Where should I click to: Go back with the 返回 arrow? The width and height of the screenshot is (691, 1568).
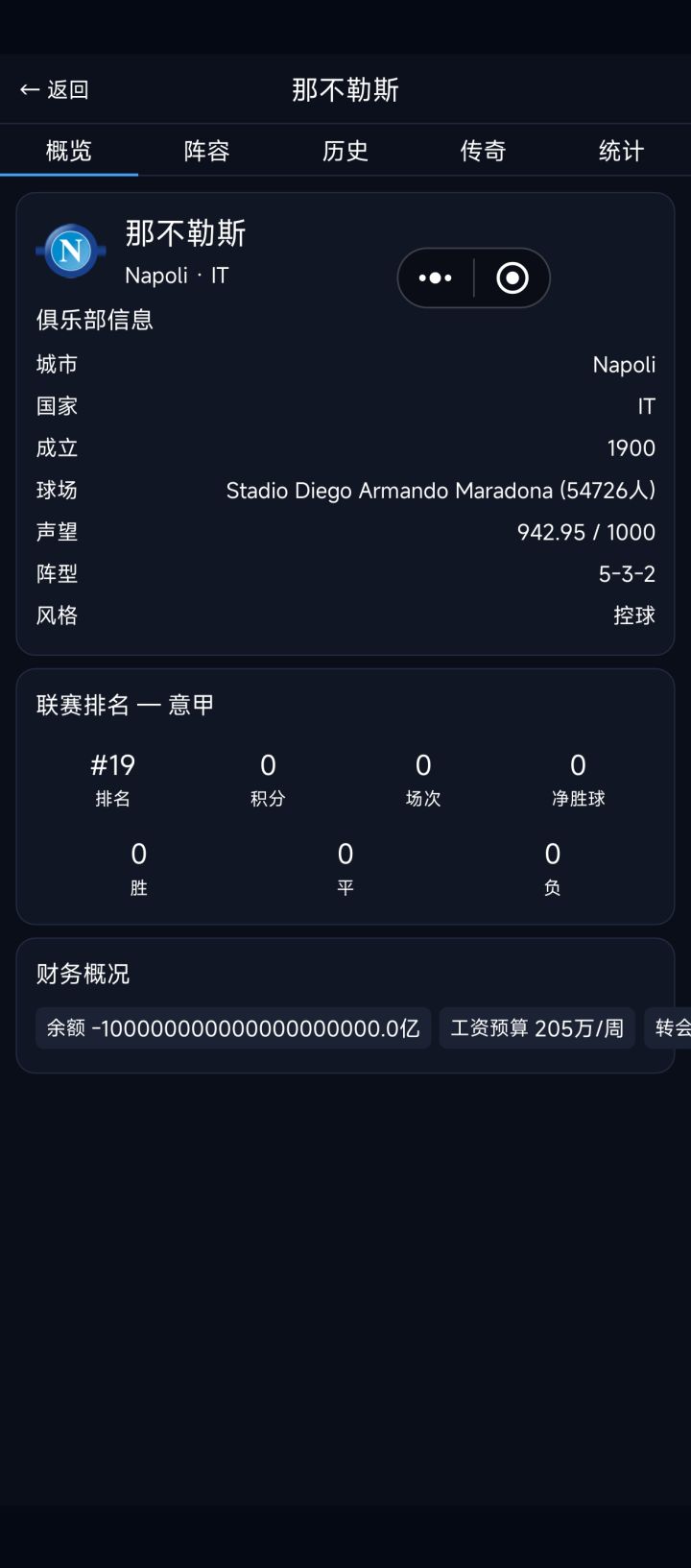point(54,90)
